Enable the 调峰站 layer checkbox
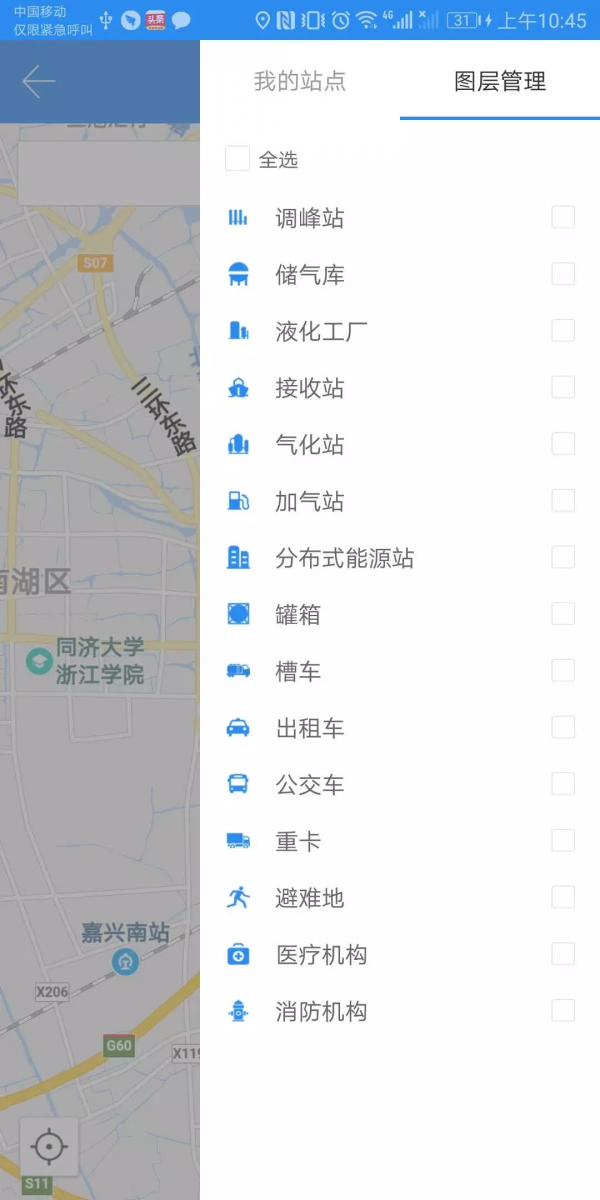The width and height of the screenshot is (600, 1200). pos(563,217)
